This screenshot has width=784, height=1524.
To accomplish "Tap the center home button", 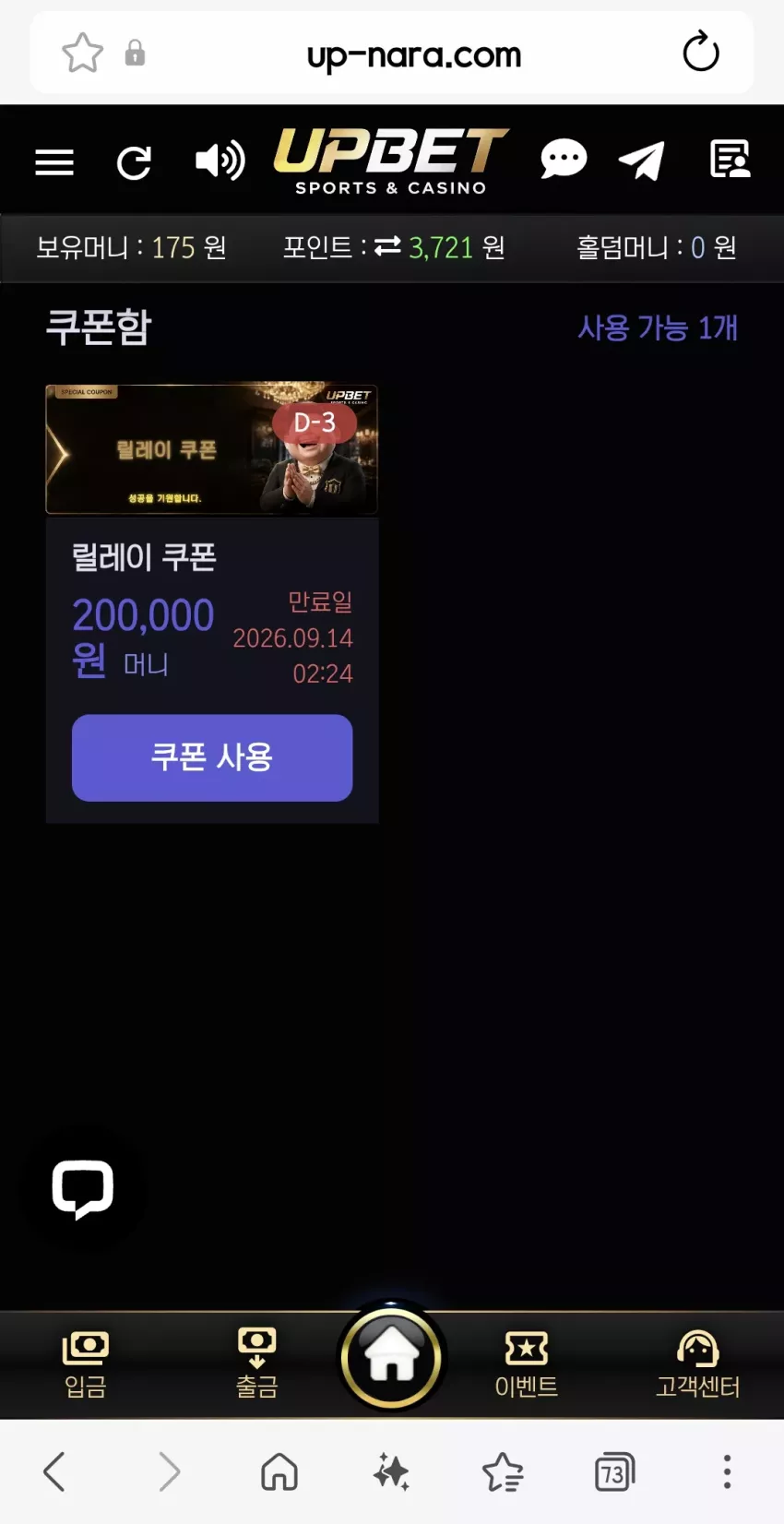I will click(x=392, y=1357).
